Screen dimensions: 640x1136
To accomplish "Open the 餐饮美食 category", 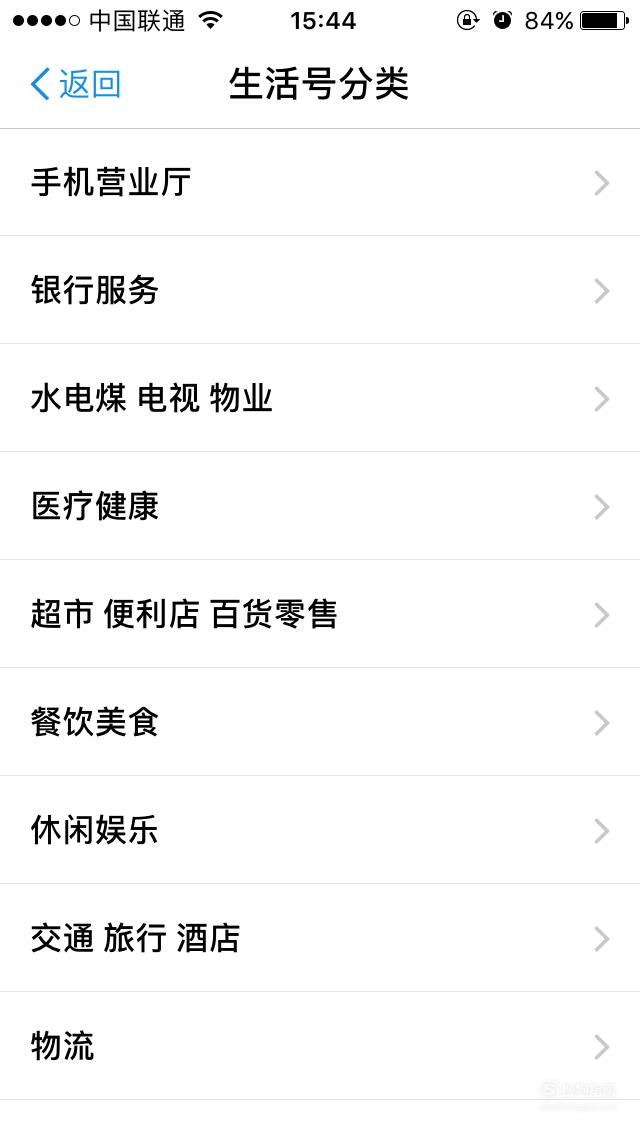I will tap(320, 722).
